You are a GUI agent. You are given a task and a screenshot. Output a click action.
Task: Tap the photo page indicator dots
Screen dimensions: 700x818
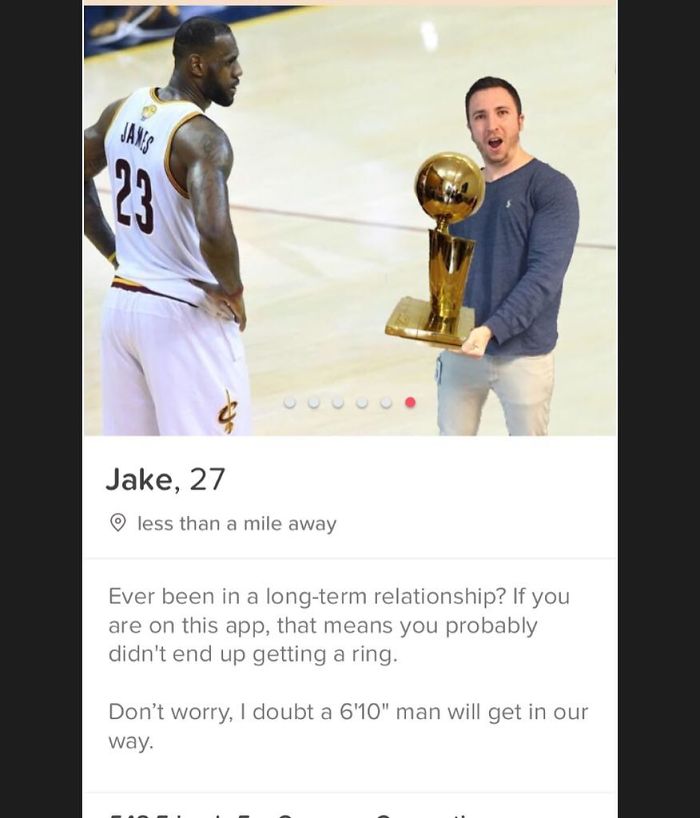coord(349,402)
